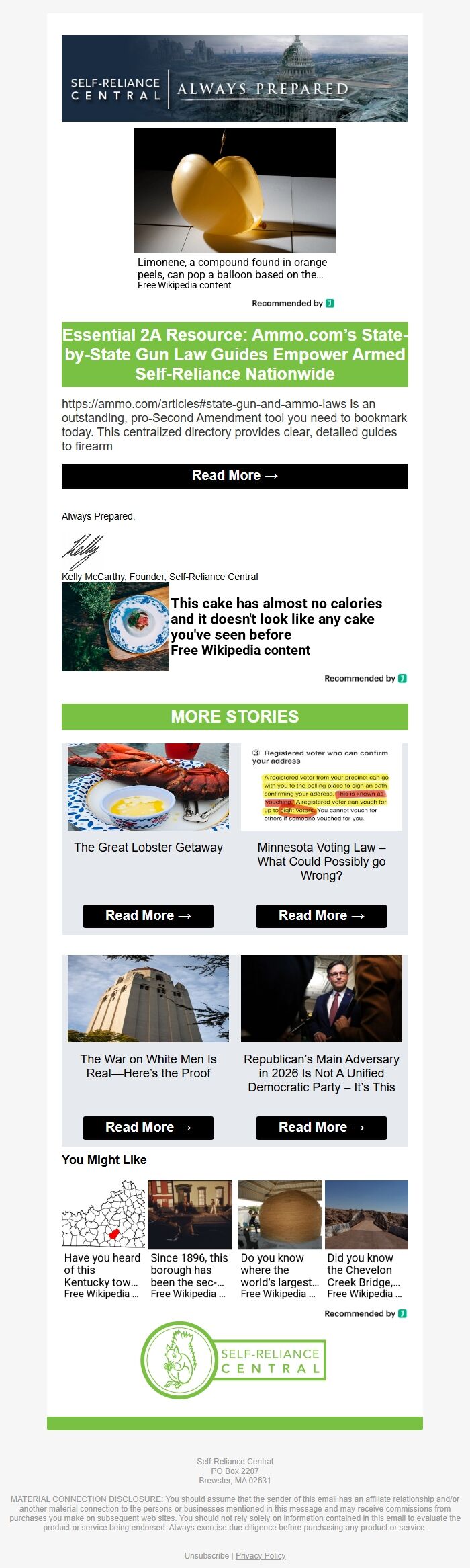Unsubscribe from this newsletter

(x=207, y=1555)
